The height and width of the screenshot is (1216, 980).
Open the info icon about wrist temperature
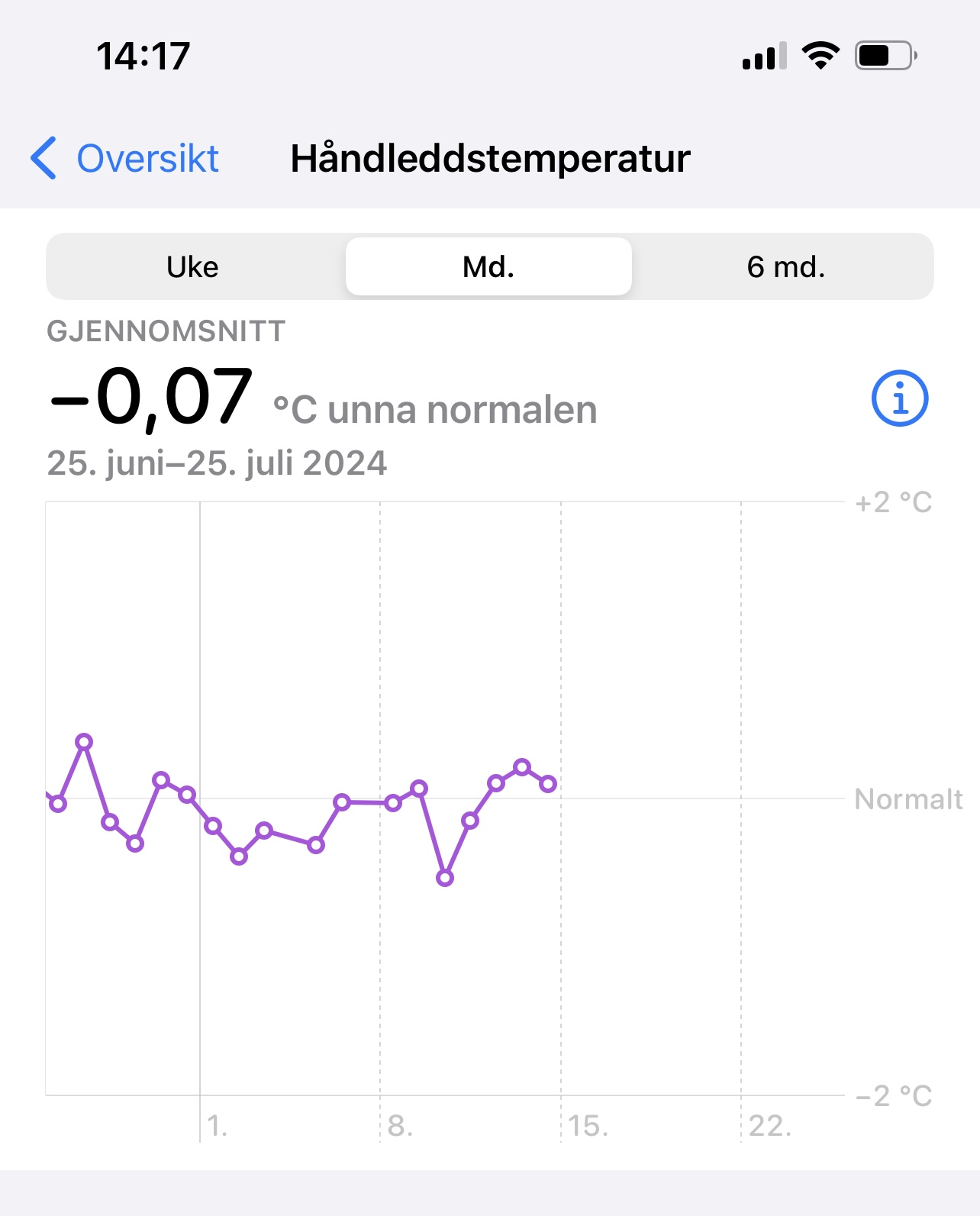(x=899, y=398)
